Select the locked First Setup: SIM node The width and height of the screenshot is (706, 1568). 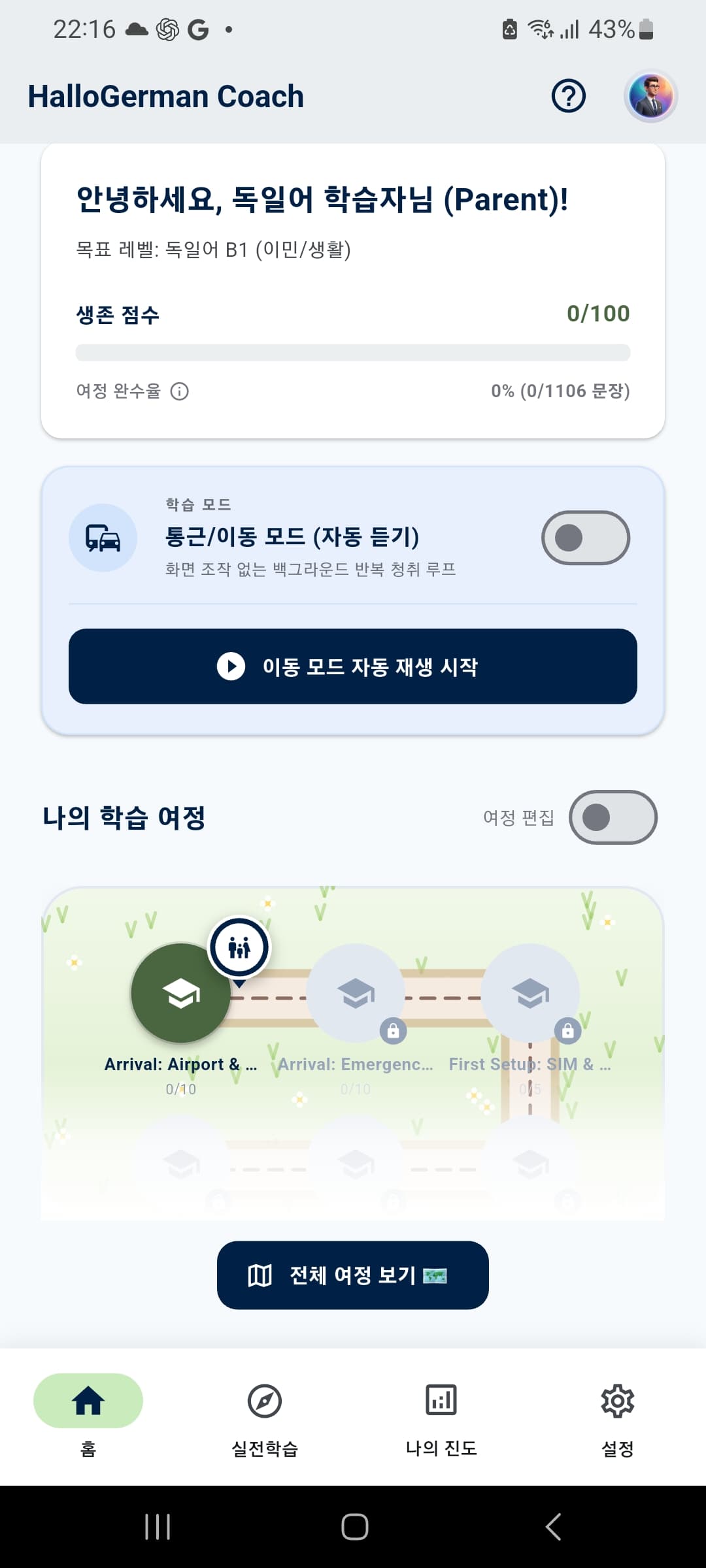point(530,993)
